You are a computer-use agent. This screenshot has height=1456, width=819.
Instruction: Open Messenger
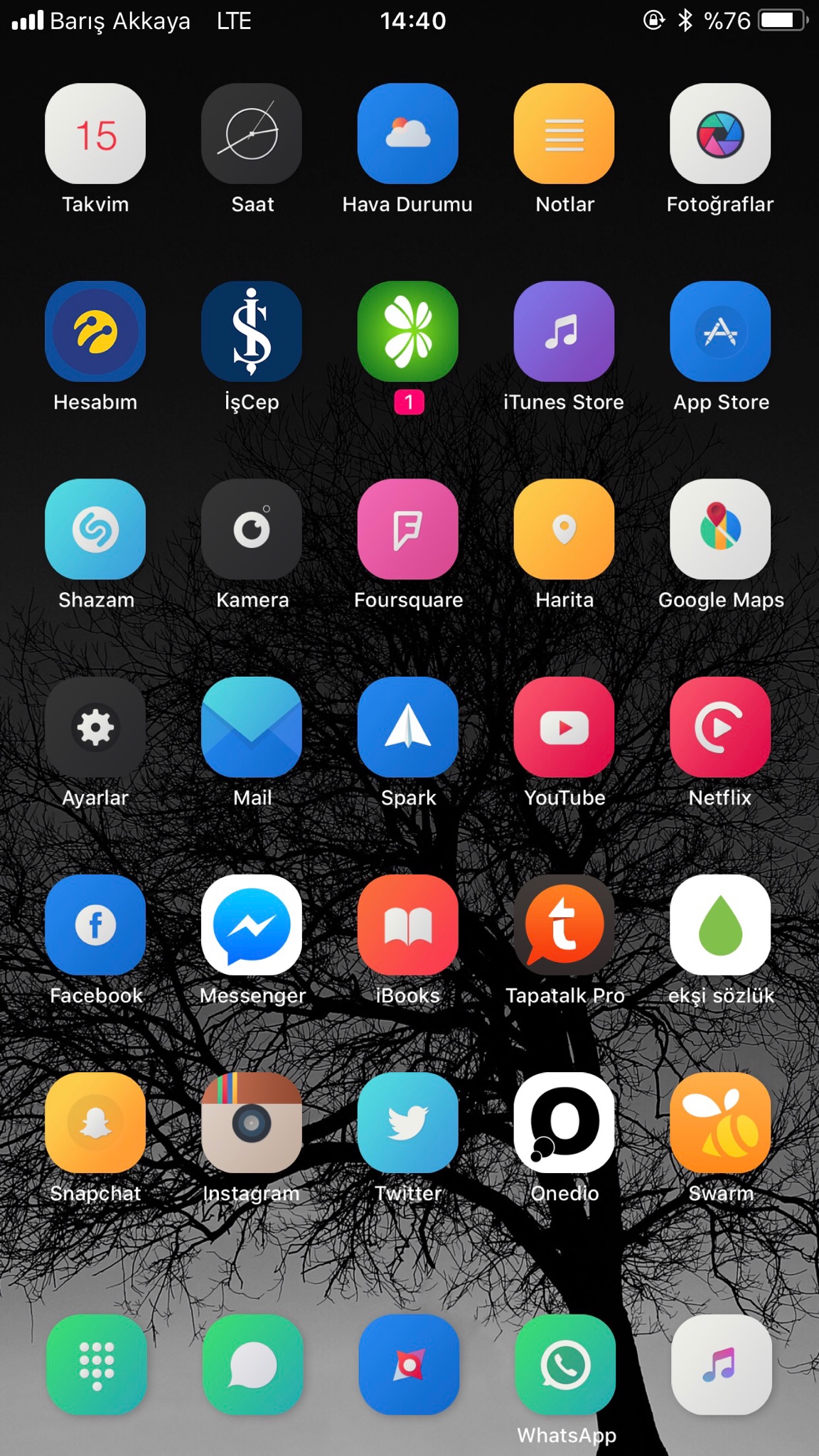(252, 924)
